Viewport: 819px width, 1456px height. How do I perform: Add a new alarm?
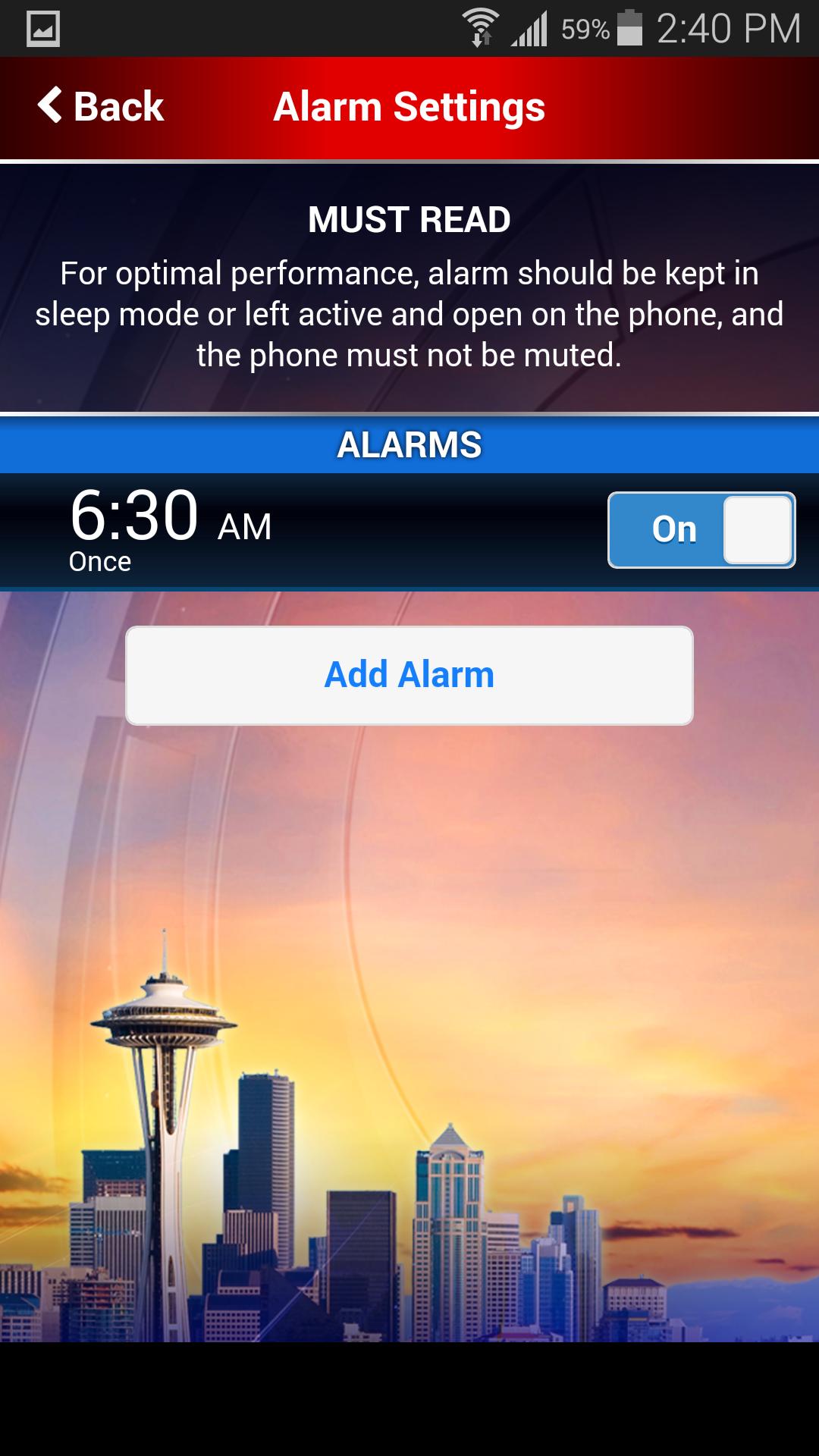[409, 675]
